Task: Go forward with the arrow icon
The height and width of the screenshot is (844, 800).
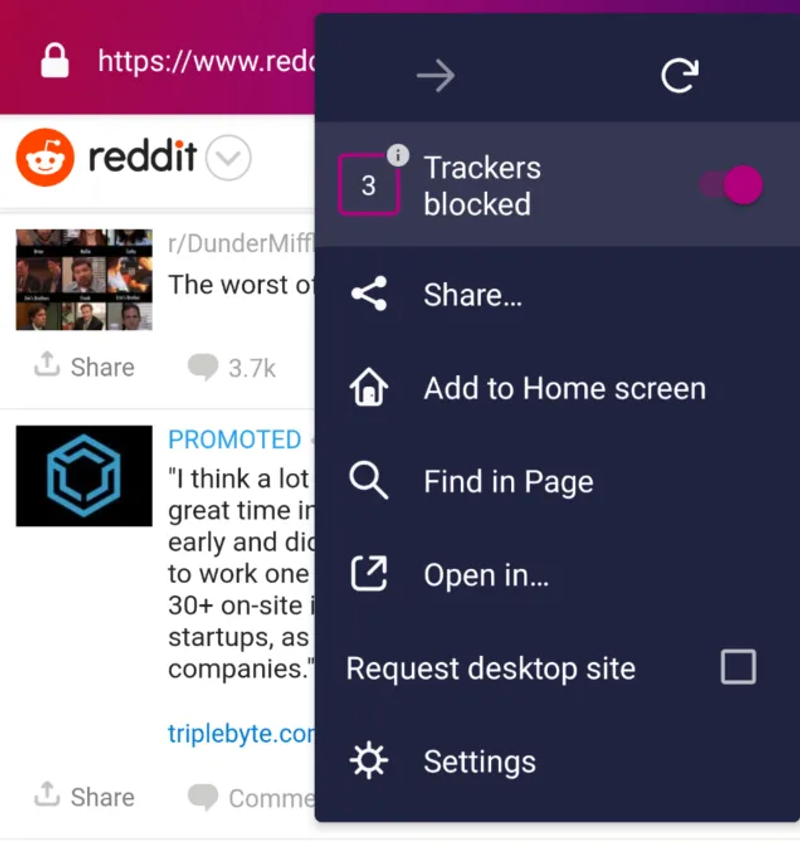Action: click(x=436, y=76)
